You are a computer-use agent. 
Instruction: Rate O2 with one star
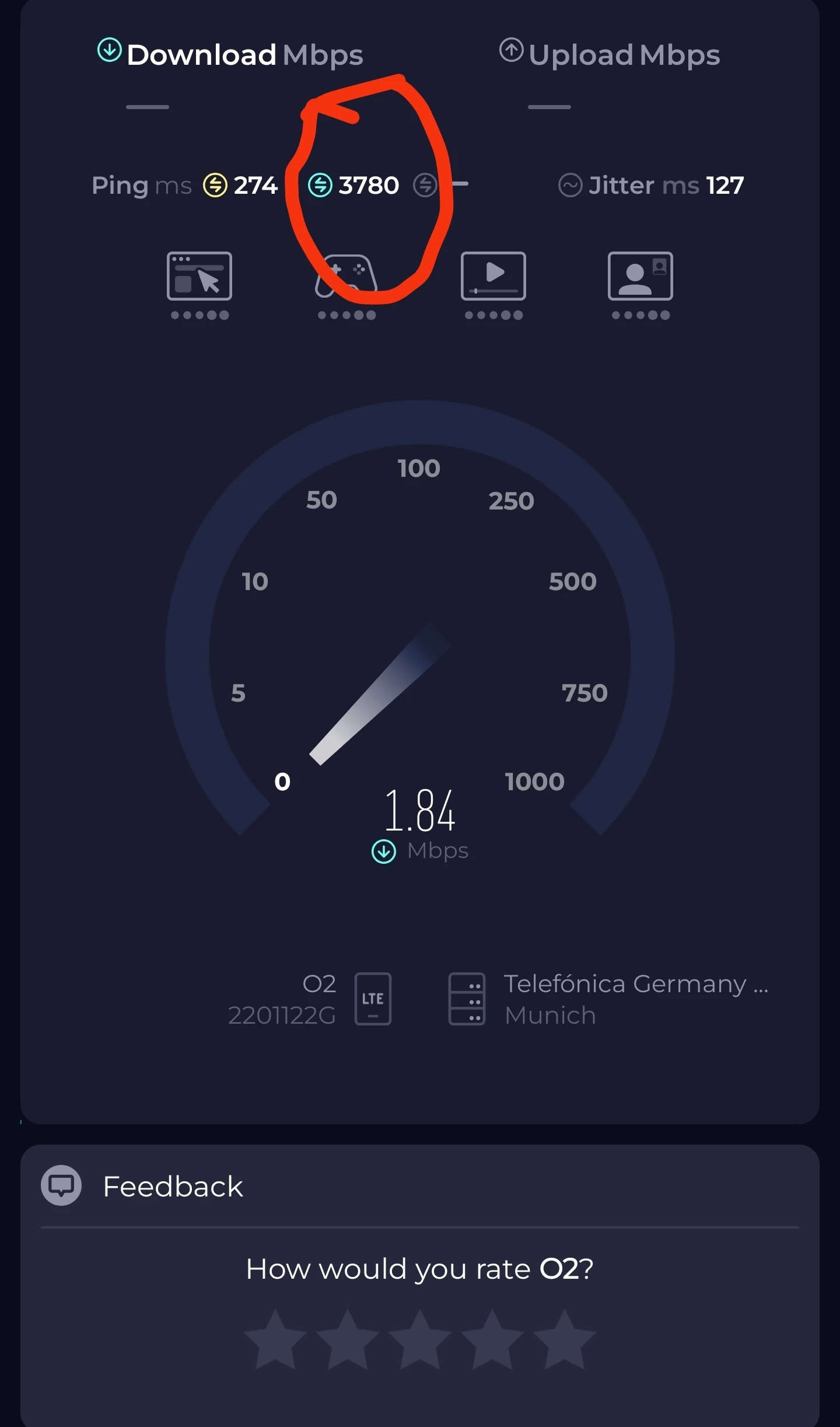point(275,1341)
